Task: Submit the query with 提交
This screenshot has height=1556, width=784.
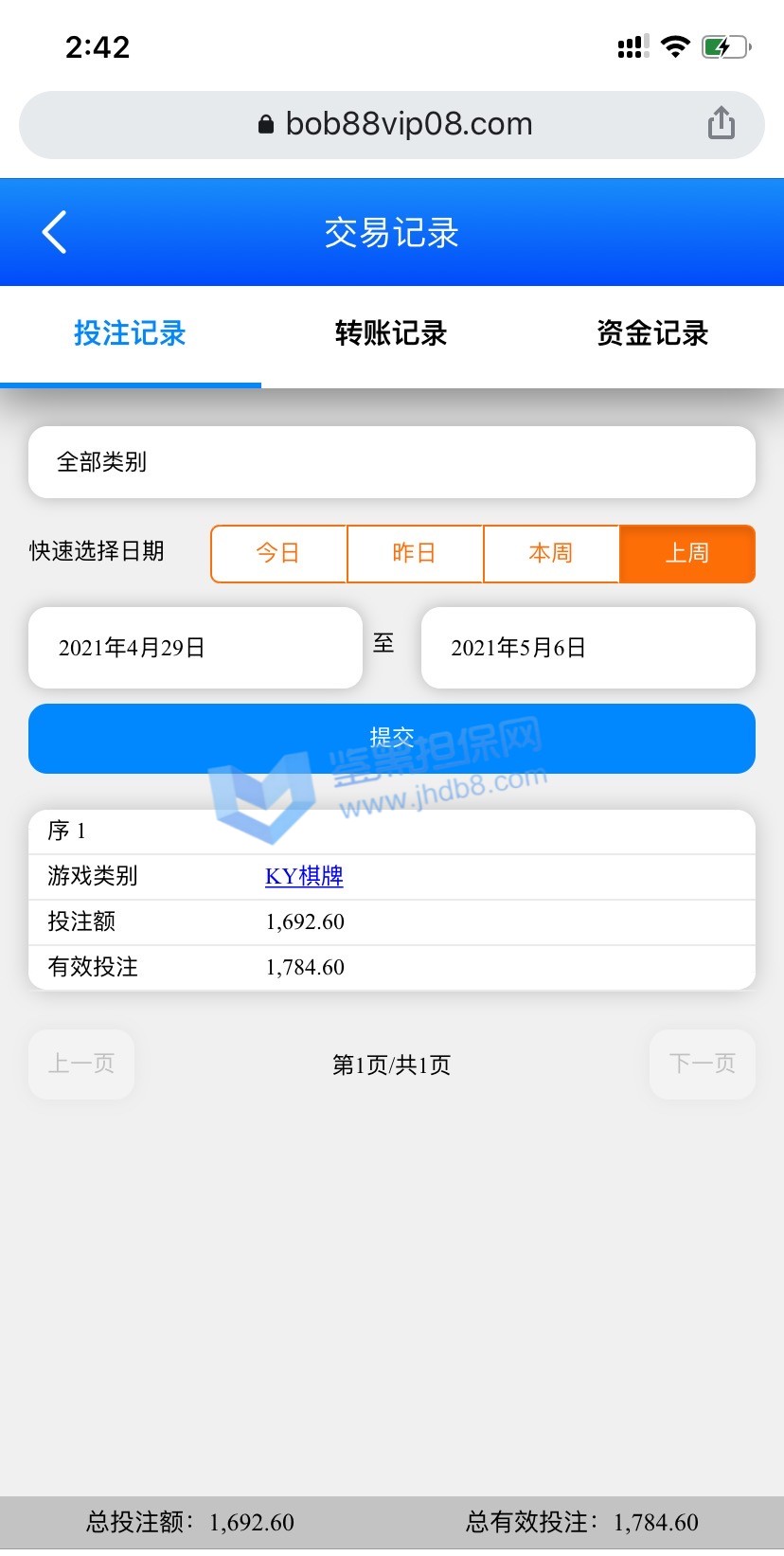Action: (x=392, y=738)
